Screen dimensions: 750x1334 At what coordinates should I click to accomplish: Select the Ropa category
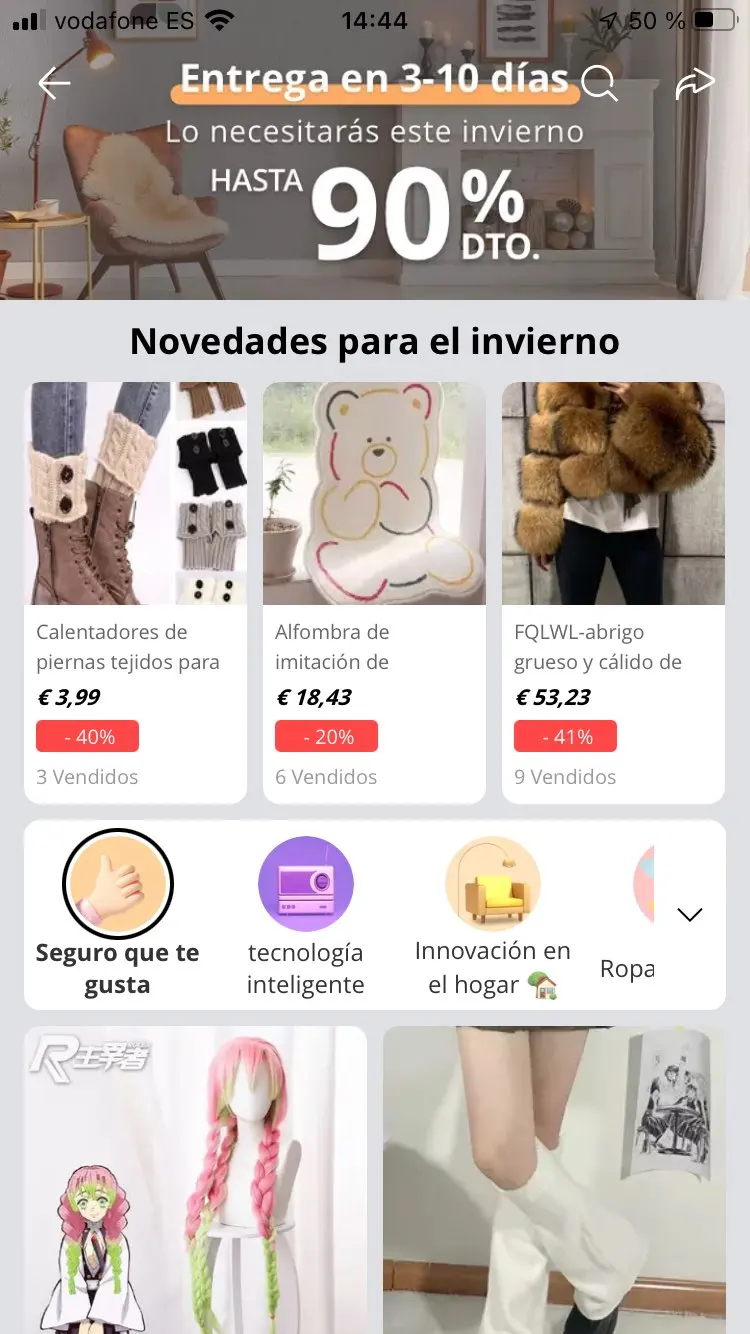click(x=630, y=930)
